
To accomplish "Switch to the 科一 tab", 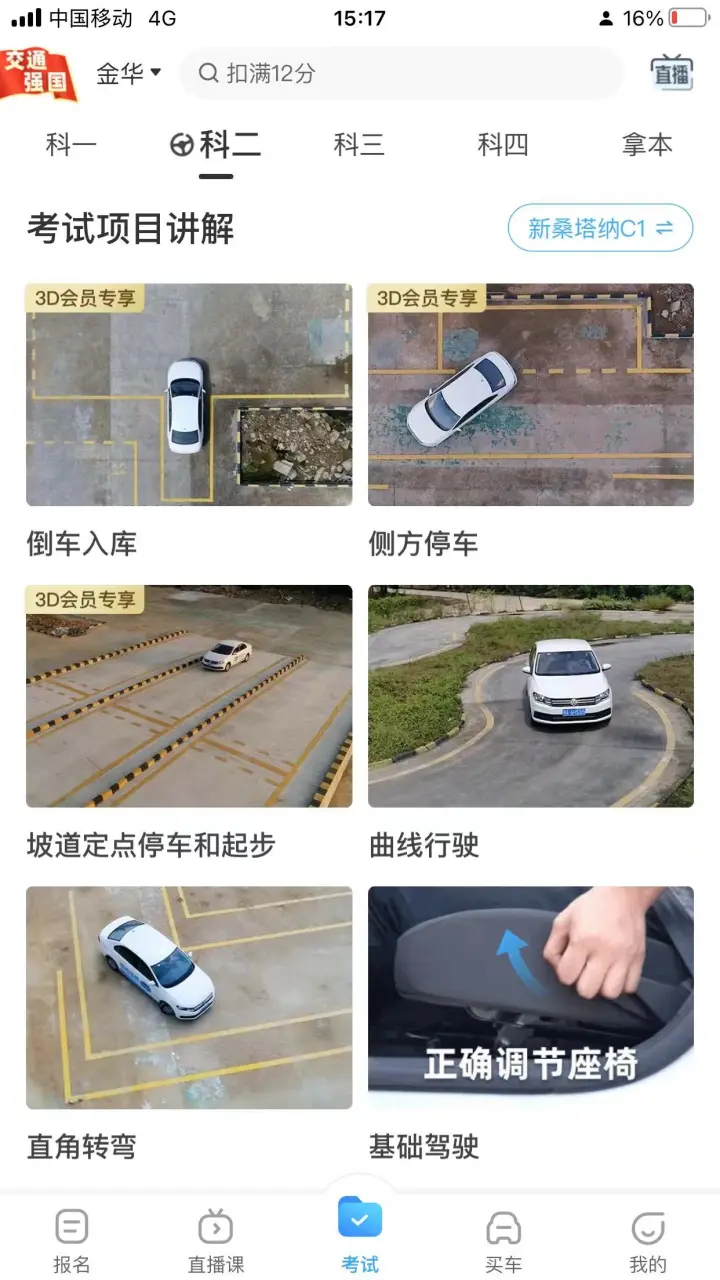I will tap(71, 145).
